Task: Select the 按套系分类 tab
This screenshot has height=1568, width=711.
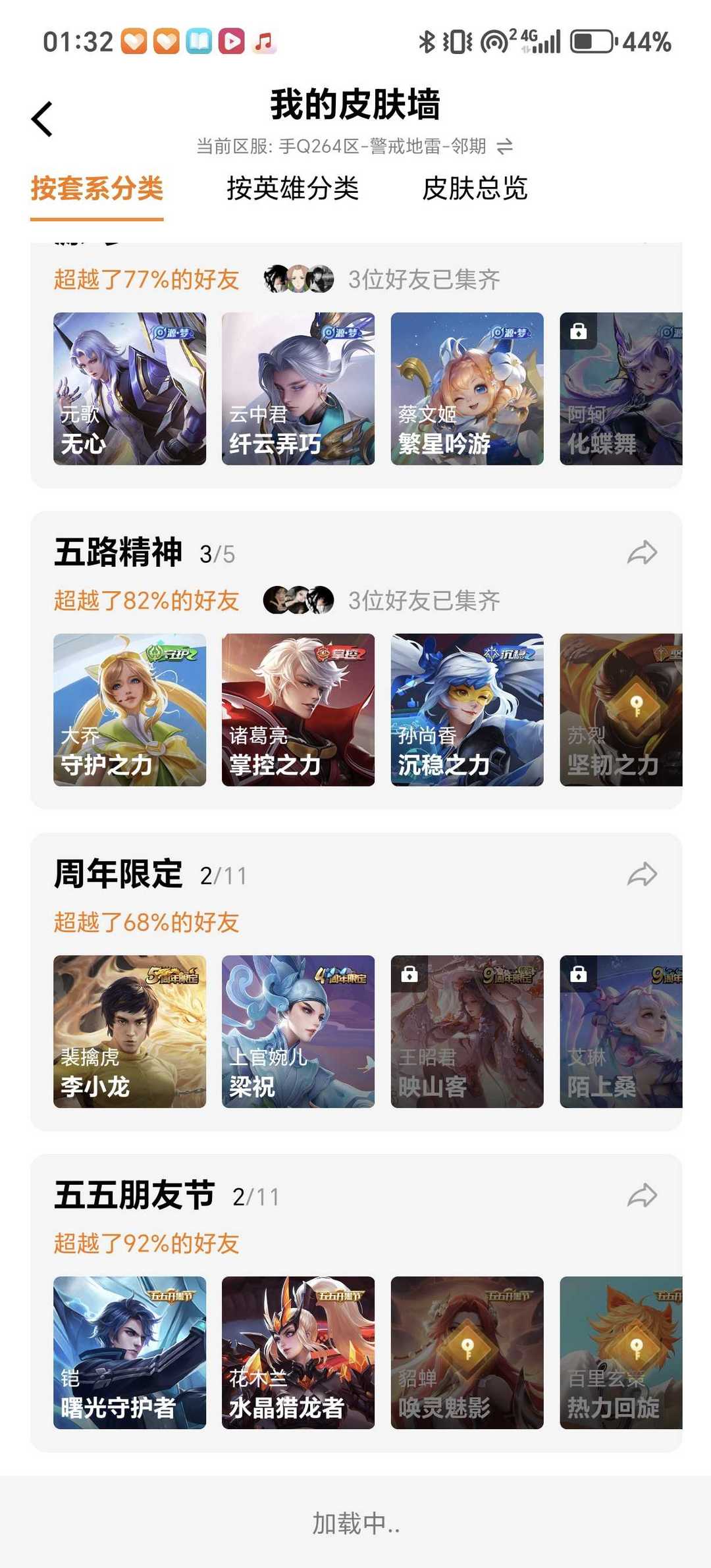Action: tap(97, 190)
